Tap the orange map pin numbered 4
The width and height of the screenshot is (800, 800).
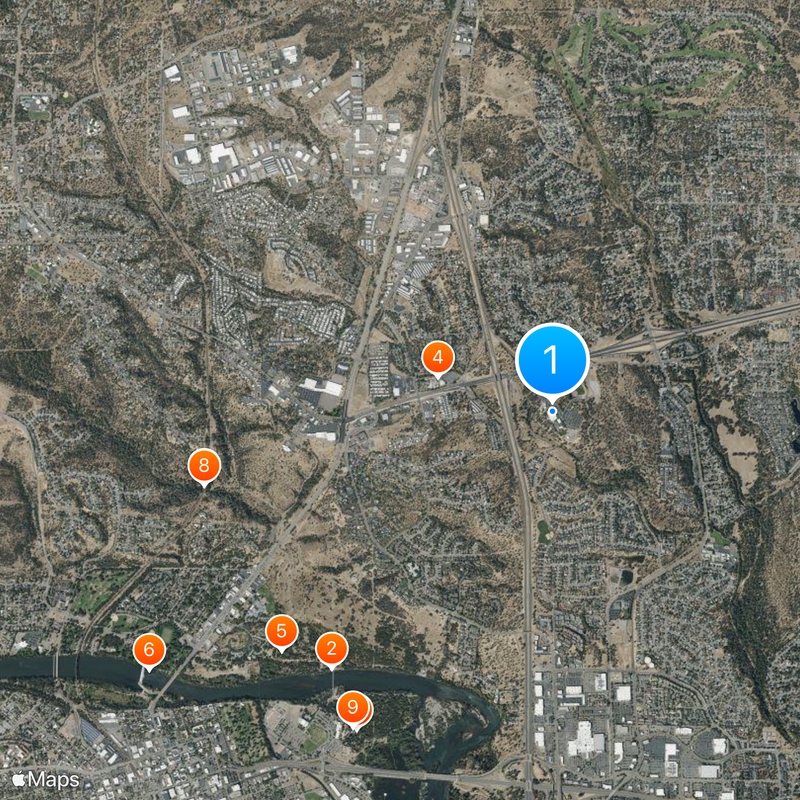[437, 357]
